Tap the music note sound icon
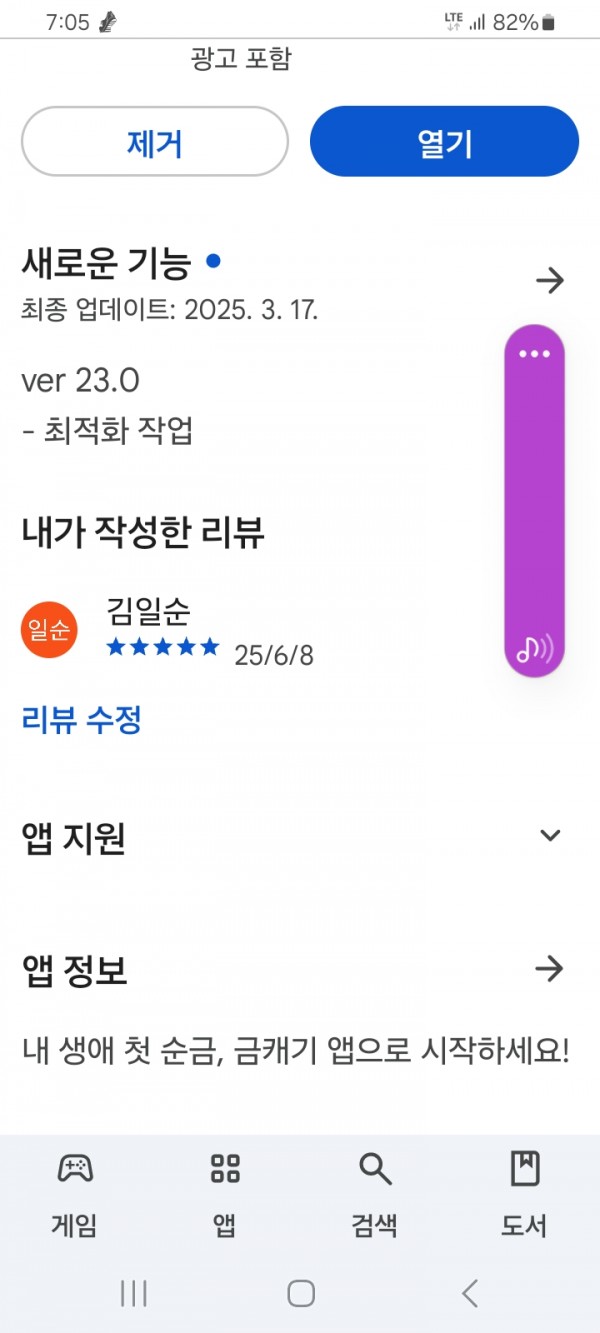600x1333 pixels. (x=534, y=649)
